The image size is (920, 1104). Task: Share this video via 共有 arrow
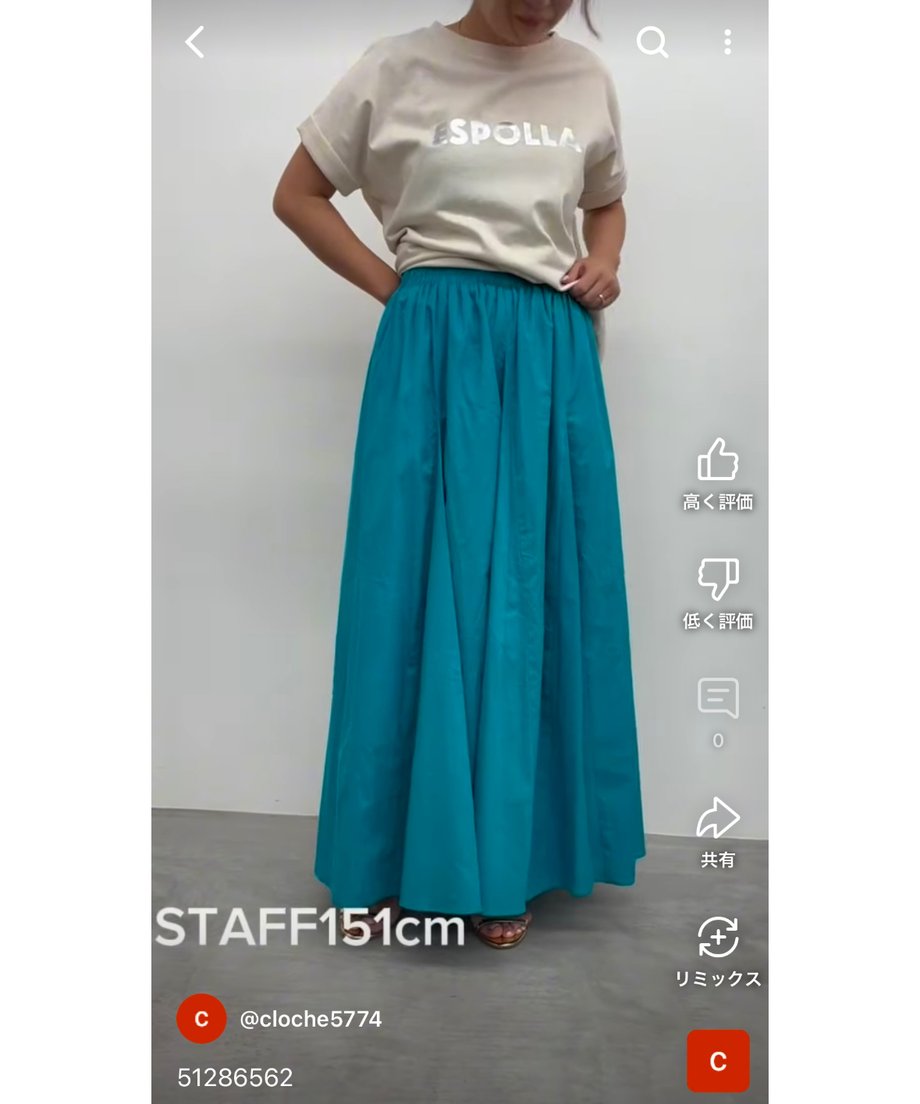(717, 819)
